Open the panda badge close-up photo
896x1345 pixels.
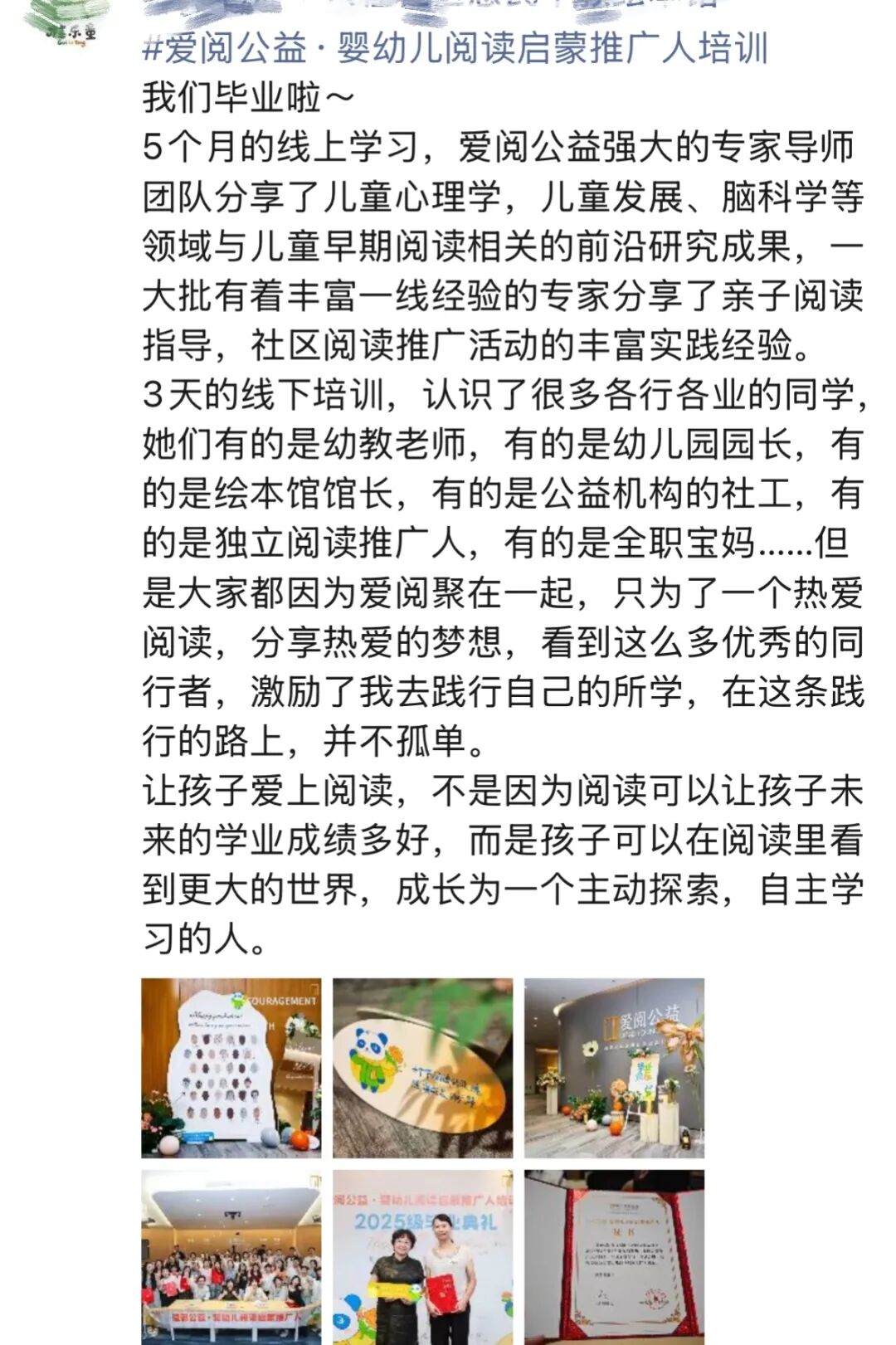[x=422, y=1068]
